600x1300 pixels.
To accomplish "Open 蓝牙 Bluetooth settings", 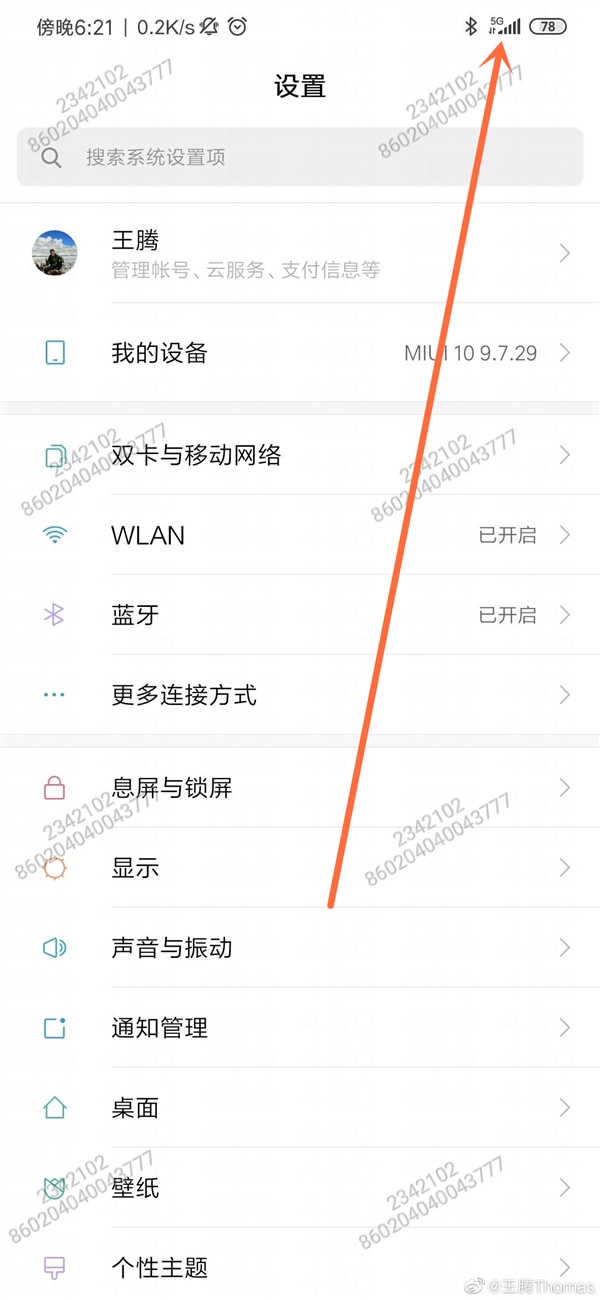I will click(x=300, y=614).
